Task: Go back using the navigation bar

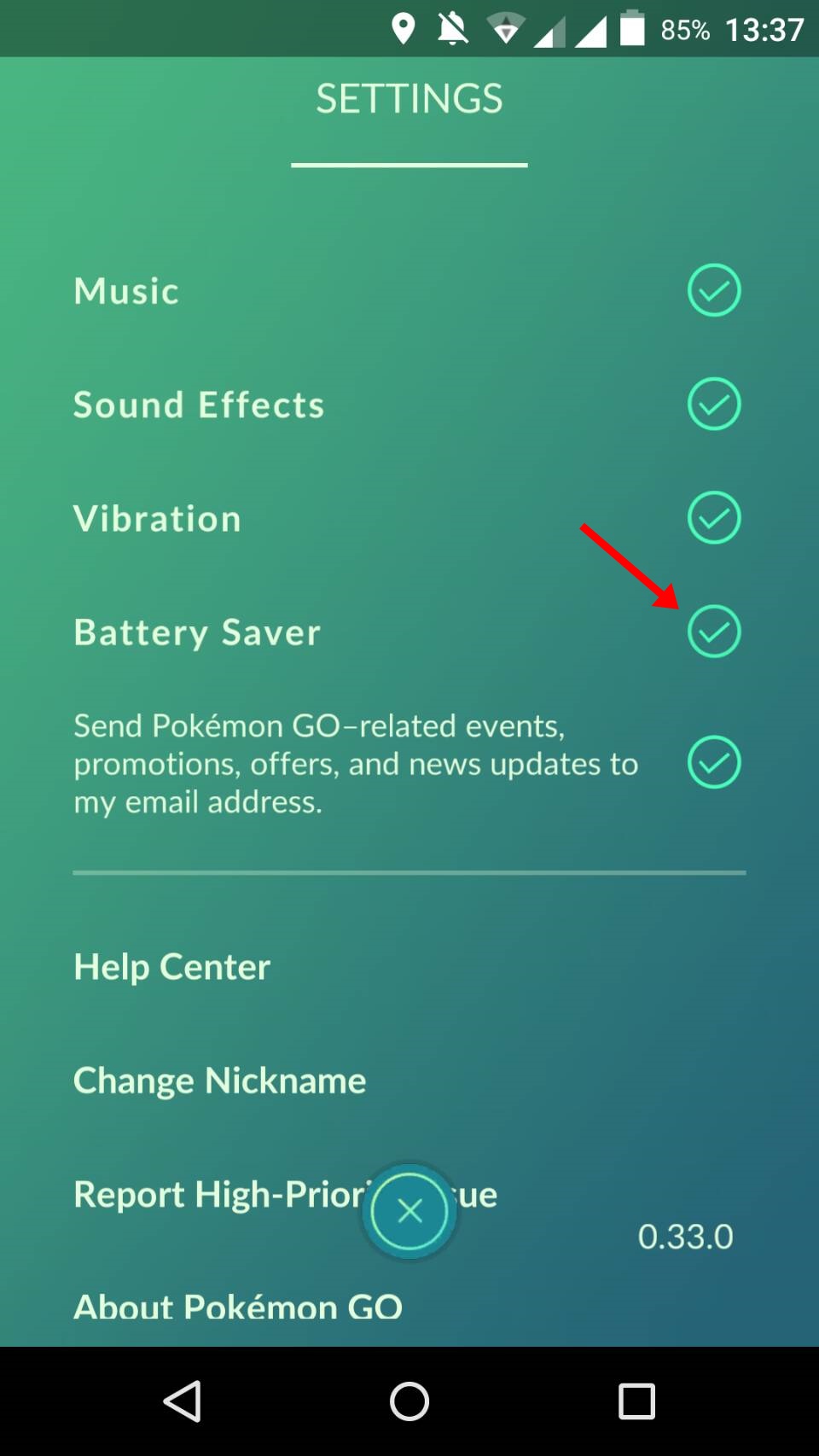Action: 183,1401
